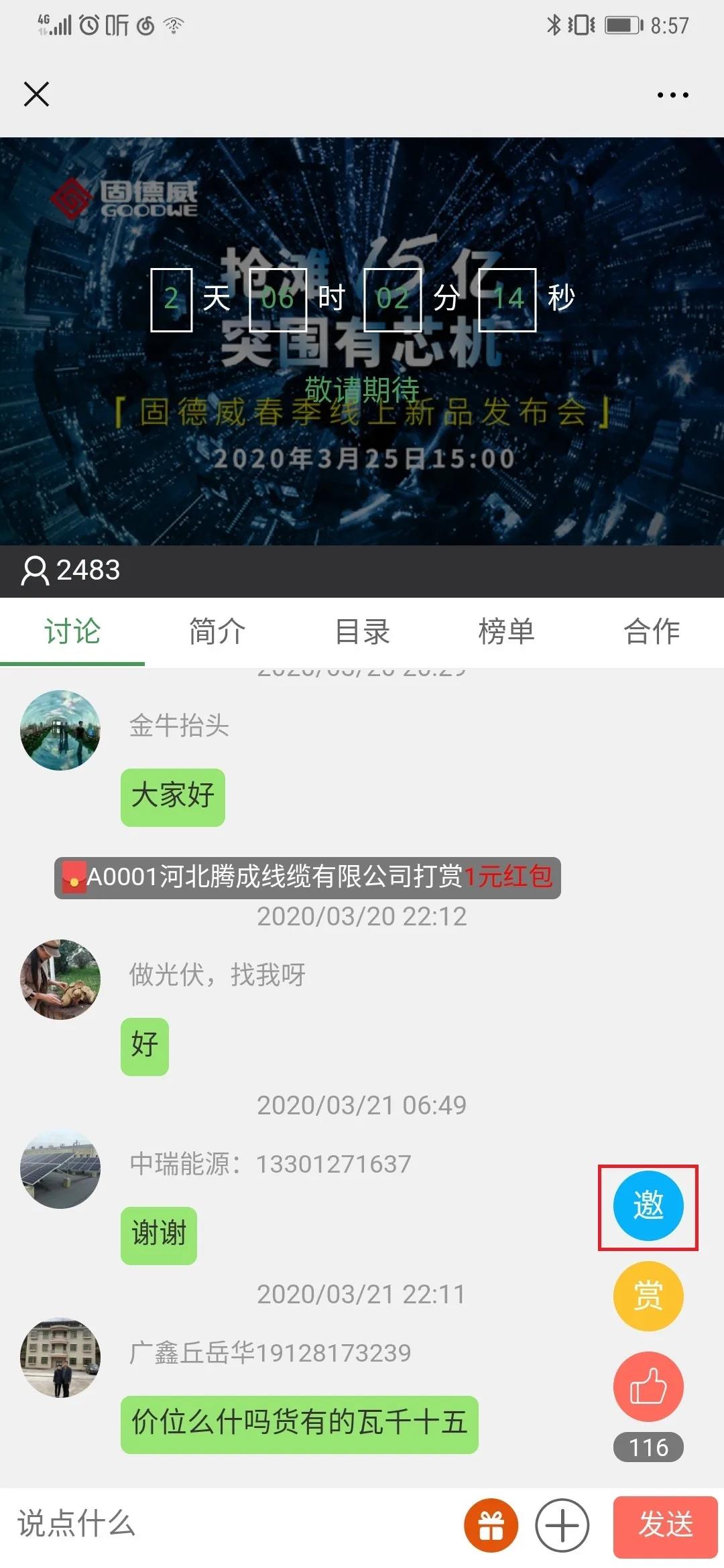View the 榜单 ranking tab

click(x=507, y=632)
